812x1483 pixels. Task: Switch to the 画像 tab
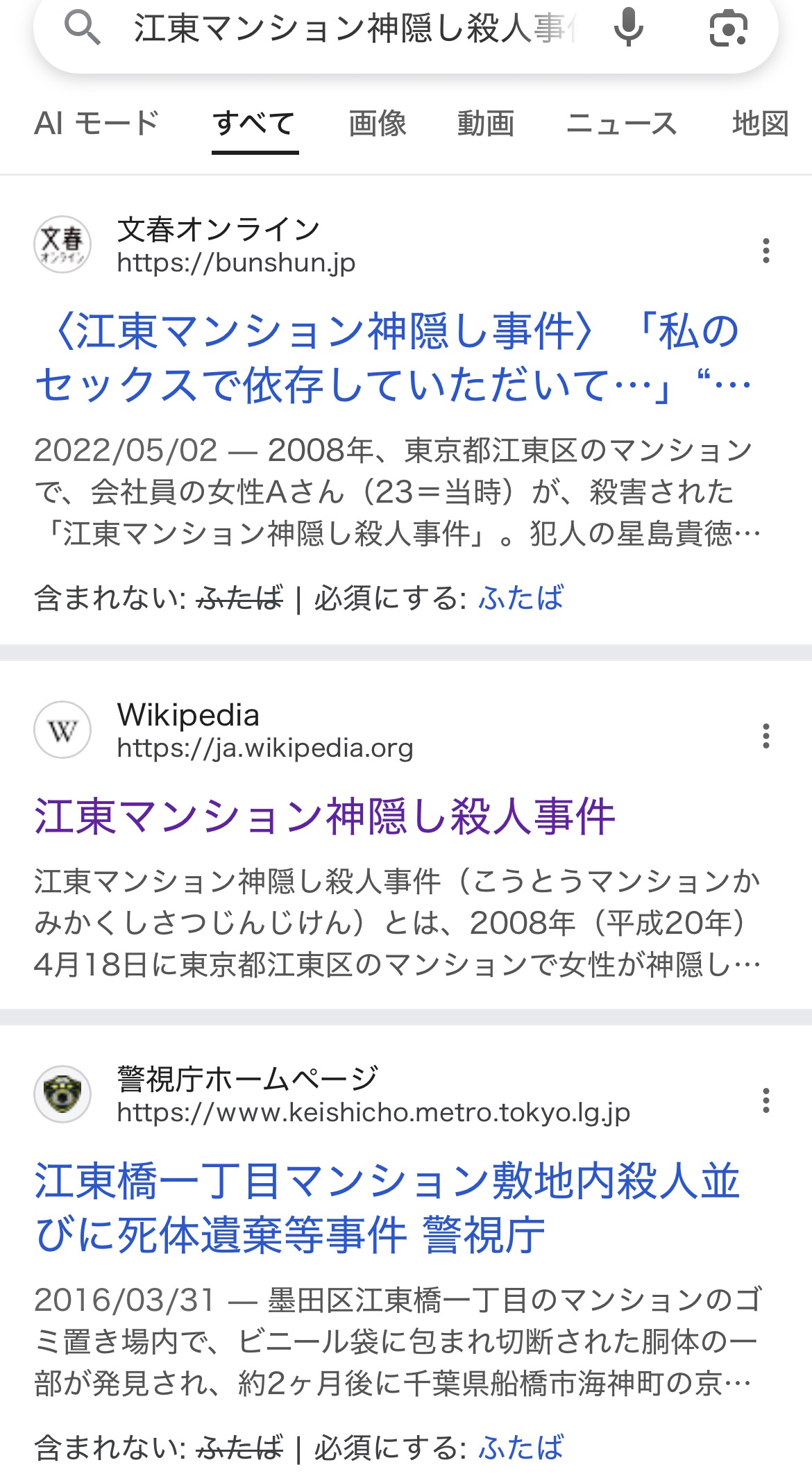[377, 124]
